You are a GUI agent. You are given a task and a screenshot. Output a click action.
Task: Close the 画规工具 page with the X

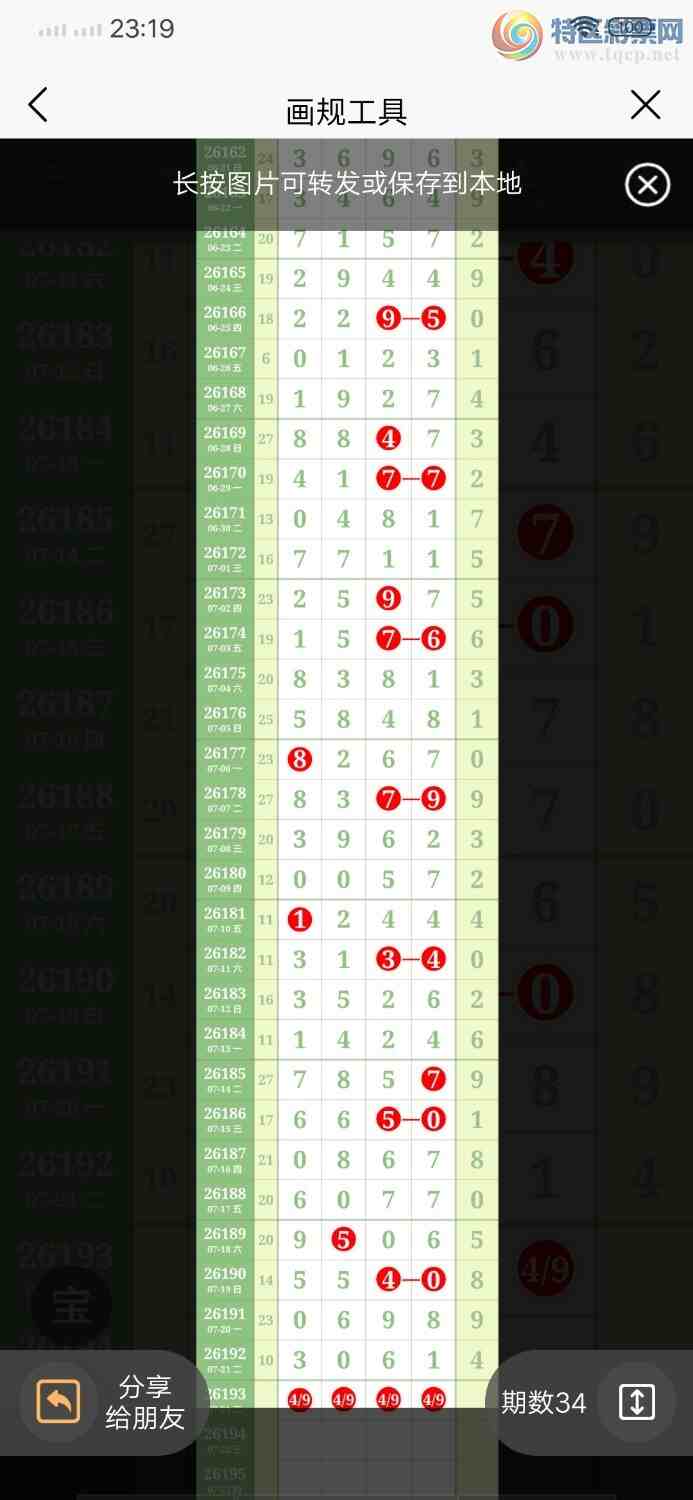click(x=646, y=105)
